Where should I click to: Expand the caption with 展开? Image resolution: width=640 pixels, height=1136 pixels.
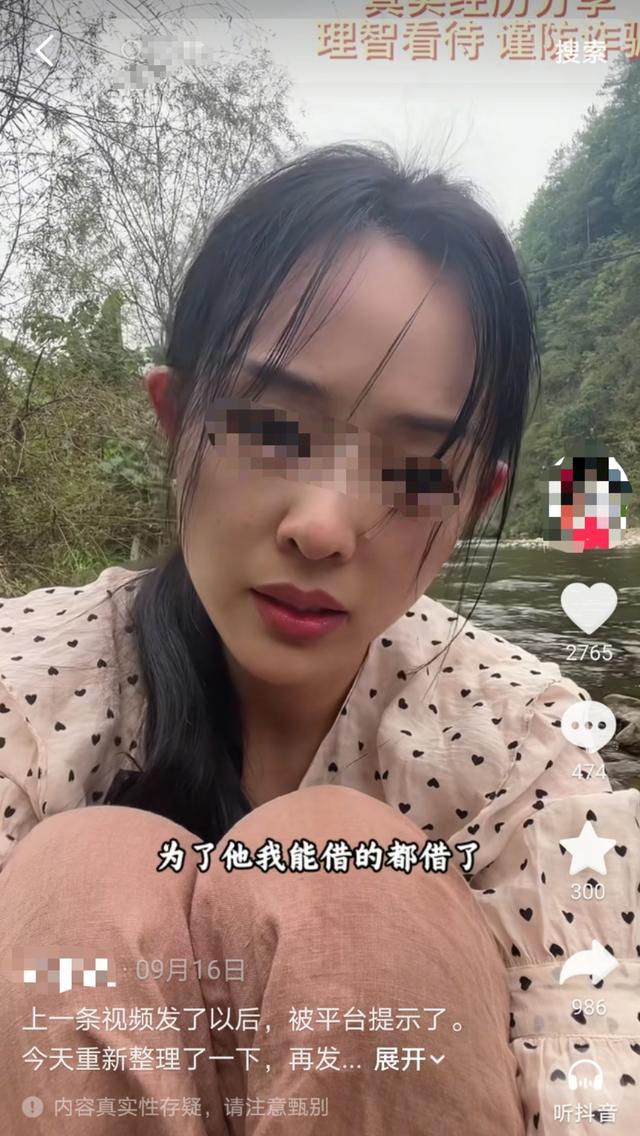pyautogui.click(x=409, y=1059)
